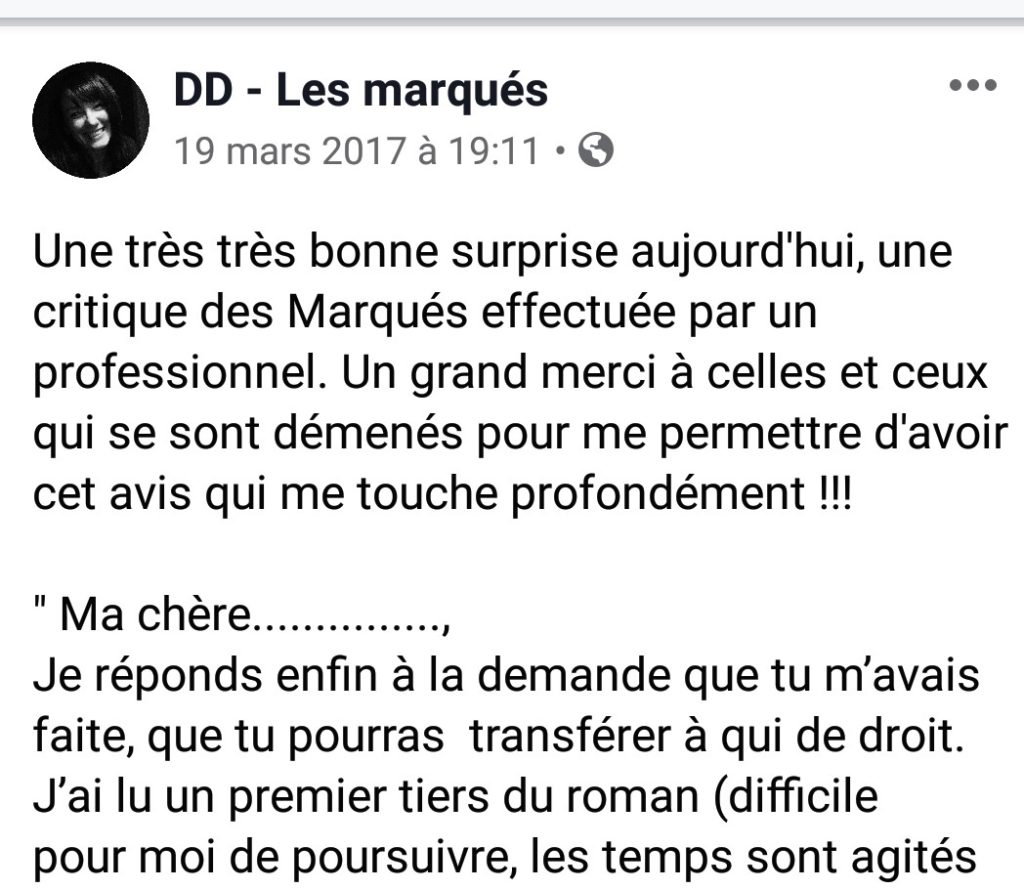1024x889 pixels.
Task: Open the post's three-dot options menu
Action: pyautogui.click(x=973, y=85)
